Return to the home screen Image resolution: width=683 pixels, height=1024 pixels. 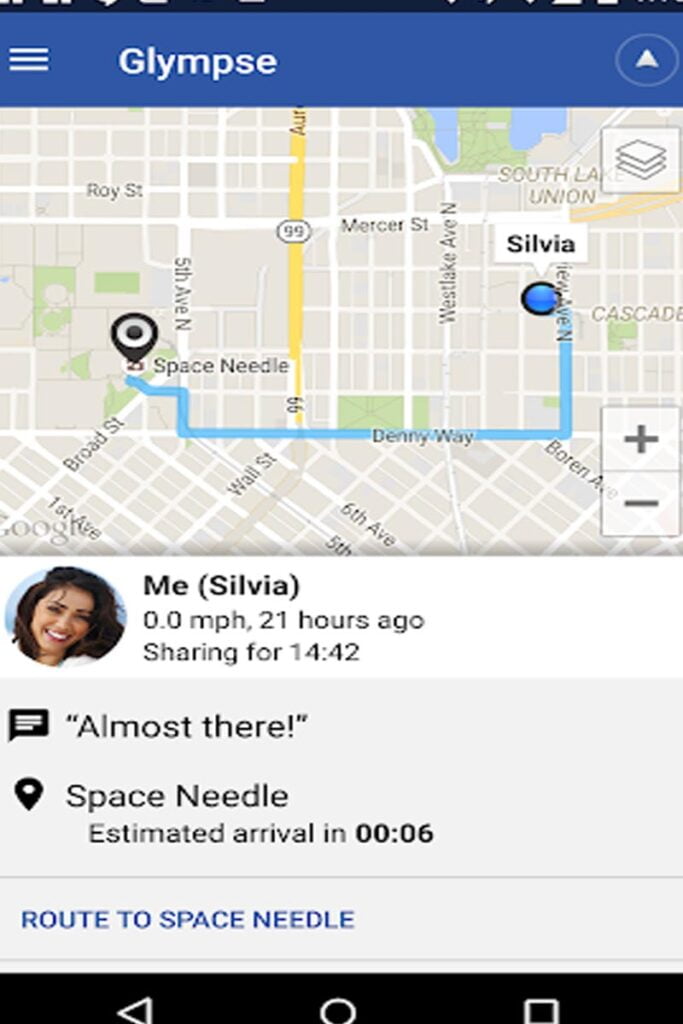click(338, 1008)
